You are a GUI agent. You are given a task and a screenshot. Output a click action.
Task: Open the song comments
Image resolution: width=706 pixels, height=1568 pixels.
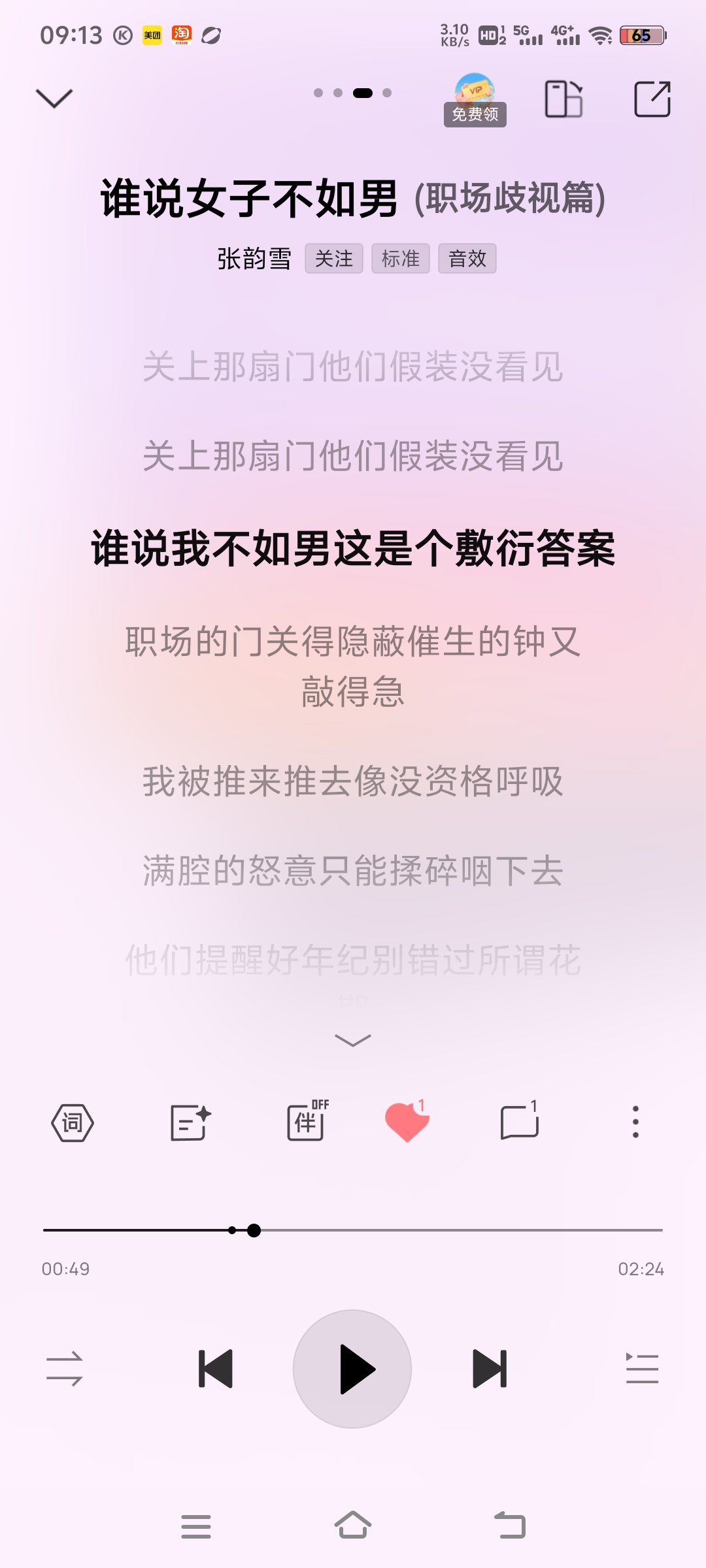click(520, 1121)
